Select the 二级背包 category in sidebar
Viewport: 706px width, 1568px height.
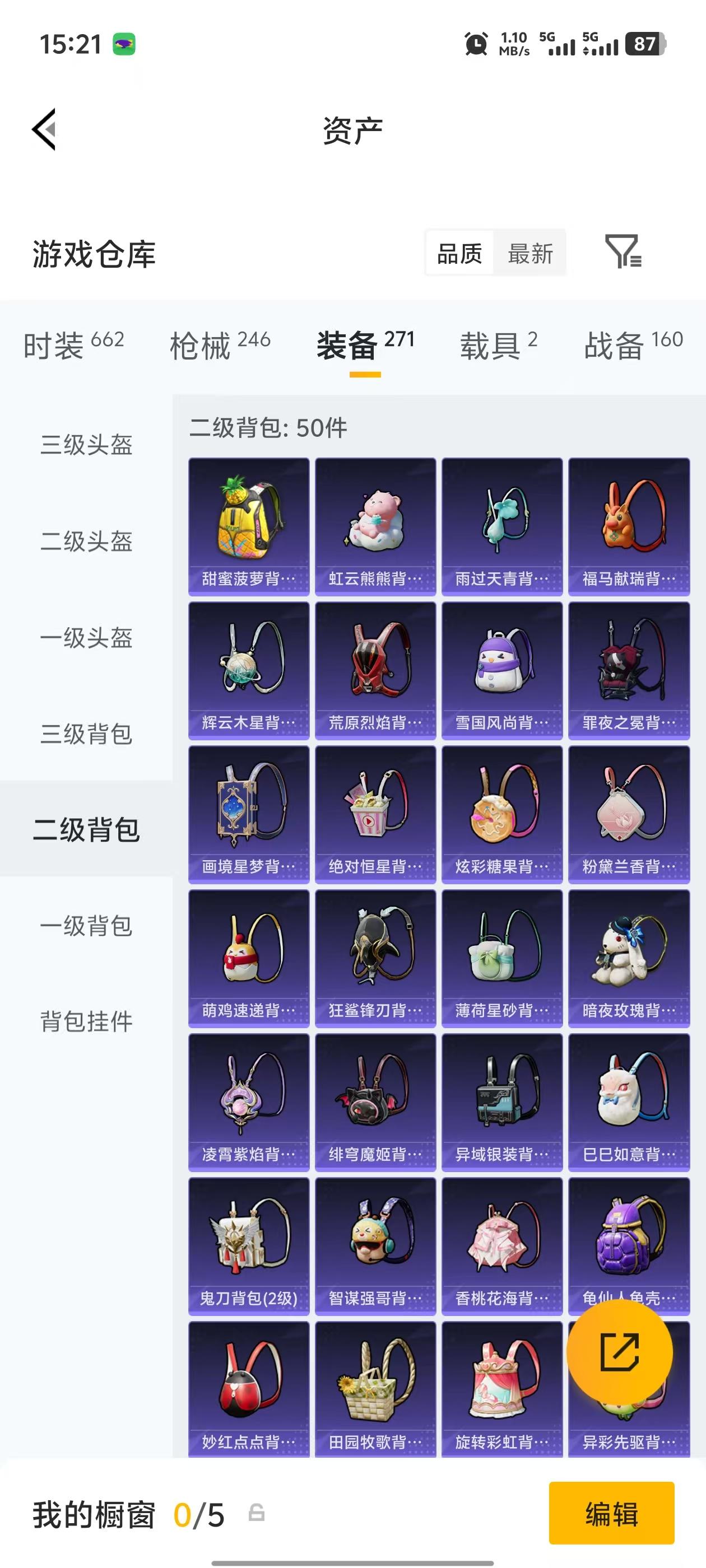[x=85, y=828]
